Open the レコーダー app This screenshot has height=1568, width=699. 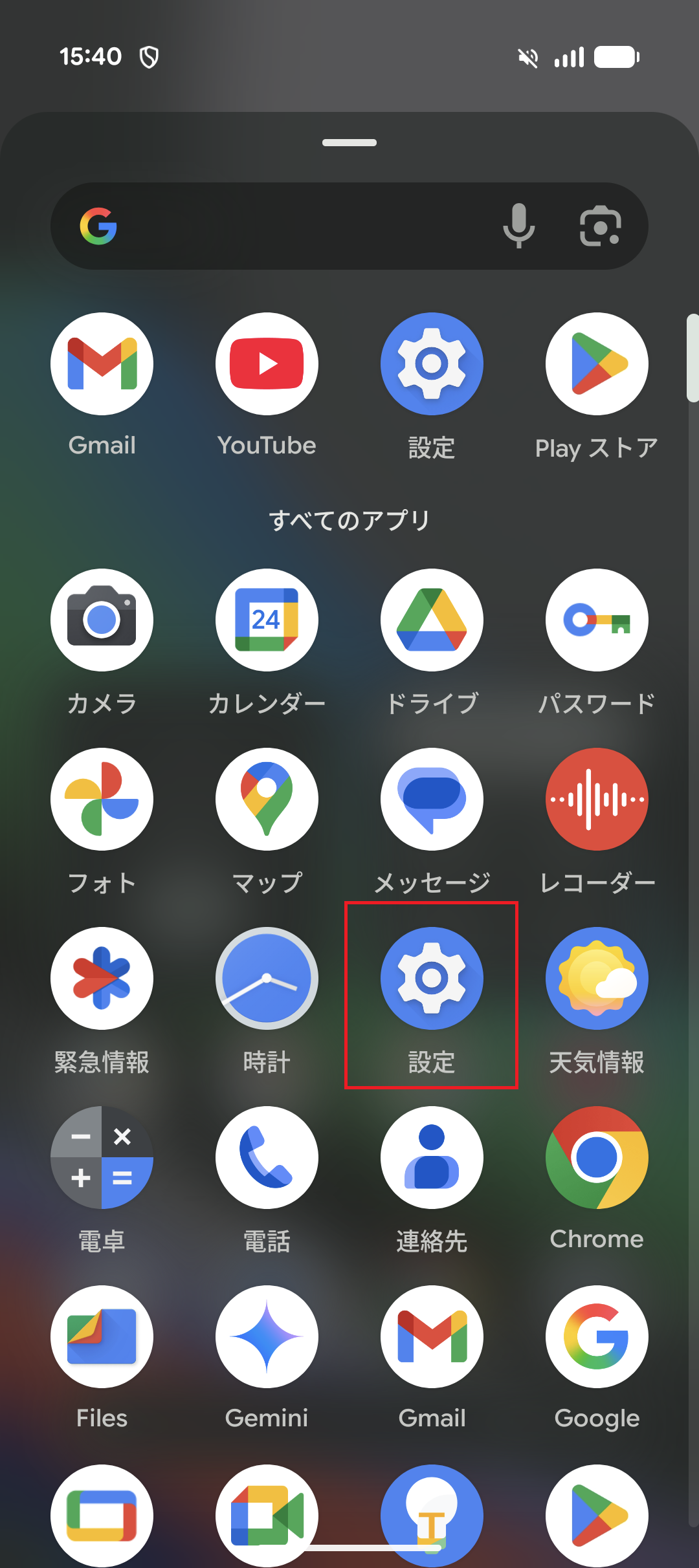[x=597, y=799]
